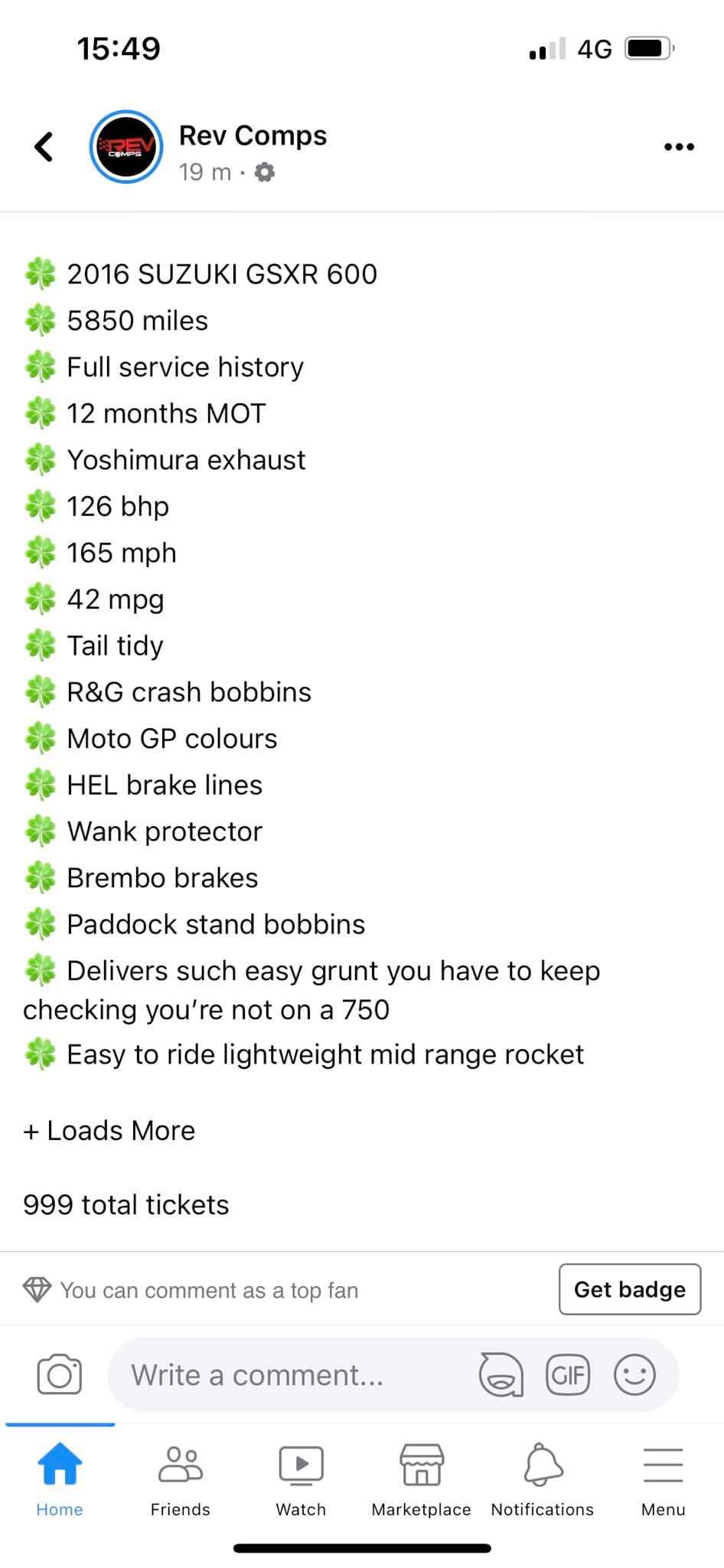Open the Watch tab

coord(301,1479)
